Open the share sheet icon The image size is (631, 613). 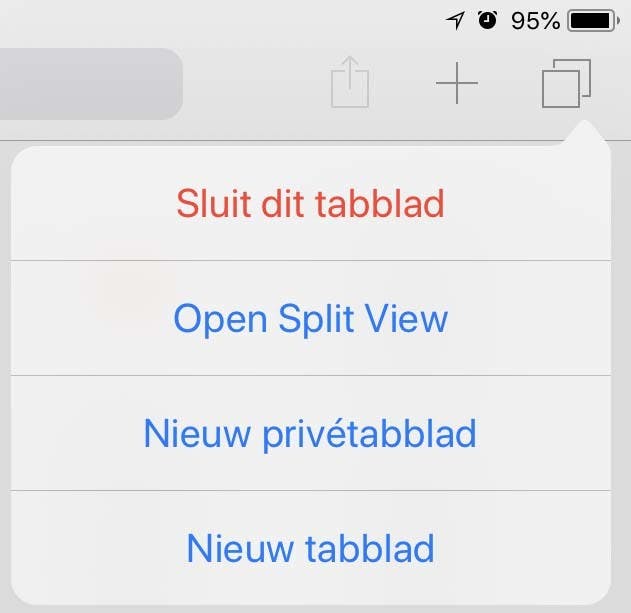pos(350,82)
